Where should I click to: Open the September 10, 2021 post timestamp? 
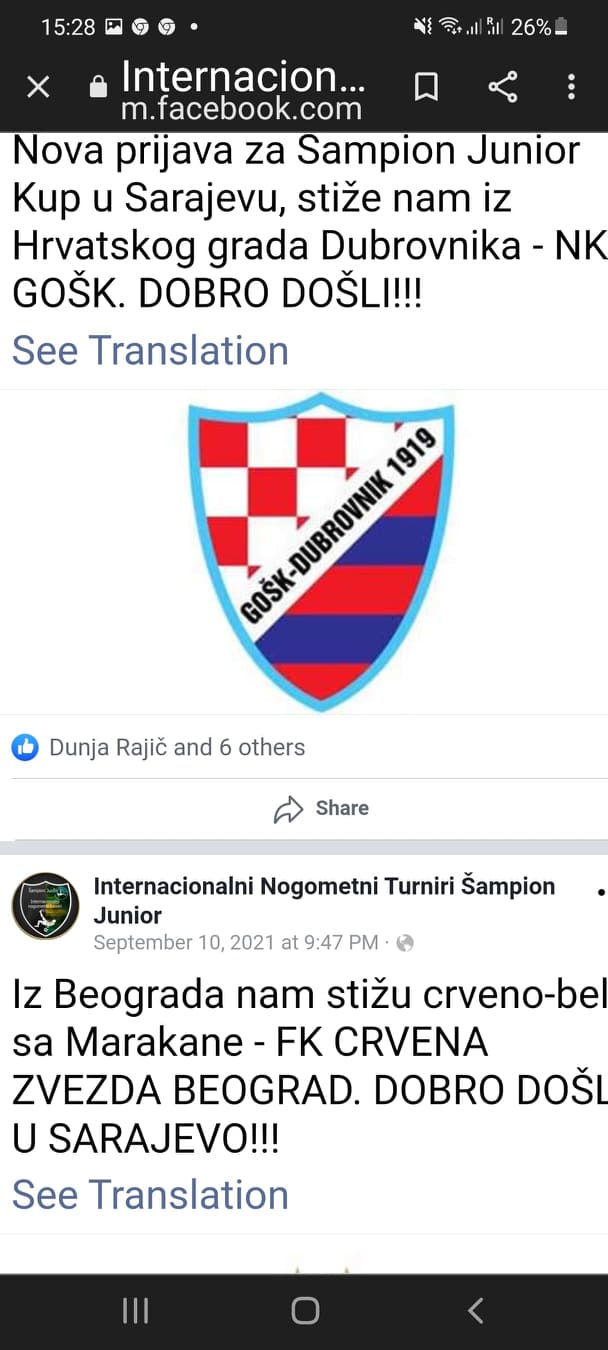coord(236,942)
